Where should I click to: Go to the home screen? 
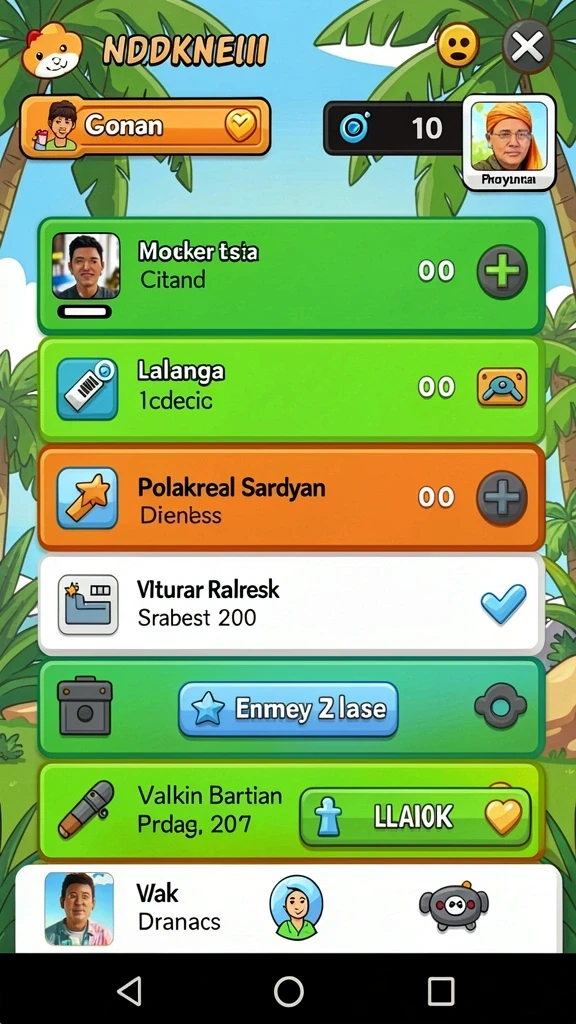click(289, 991)
